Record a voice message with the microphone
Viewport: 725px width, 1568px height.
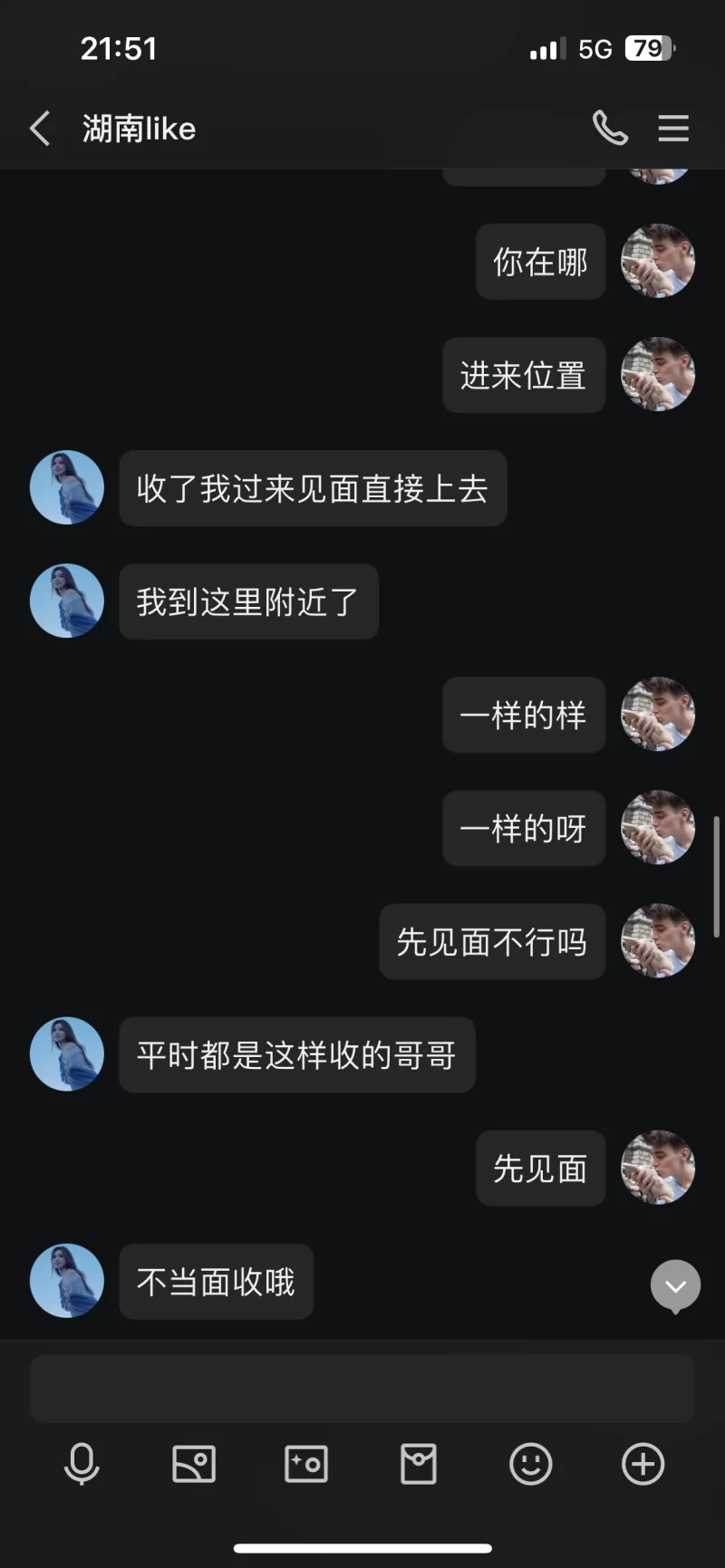82,1464
